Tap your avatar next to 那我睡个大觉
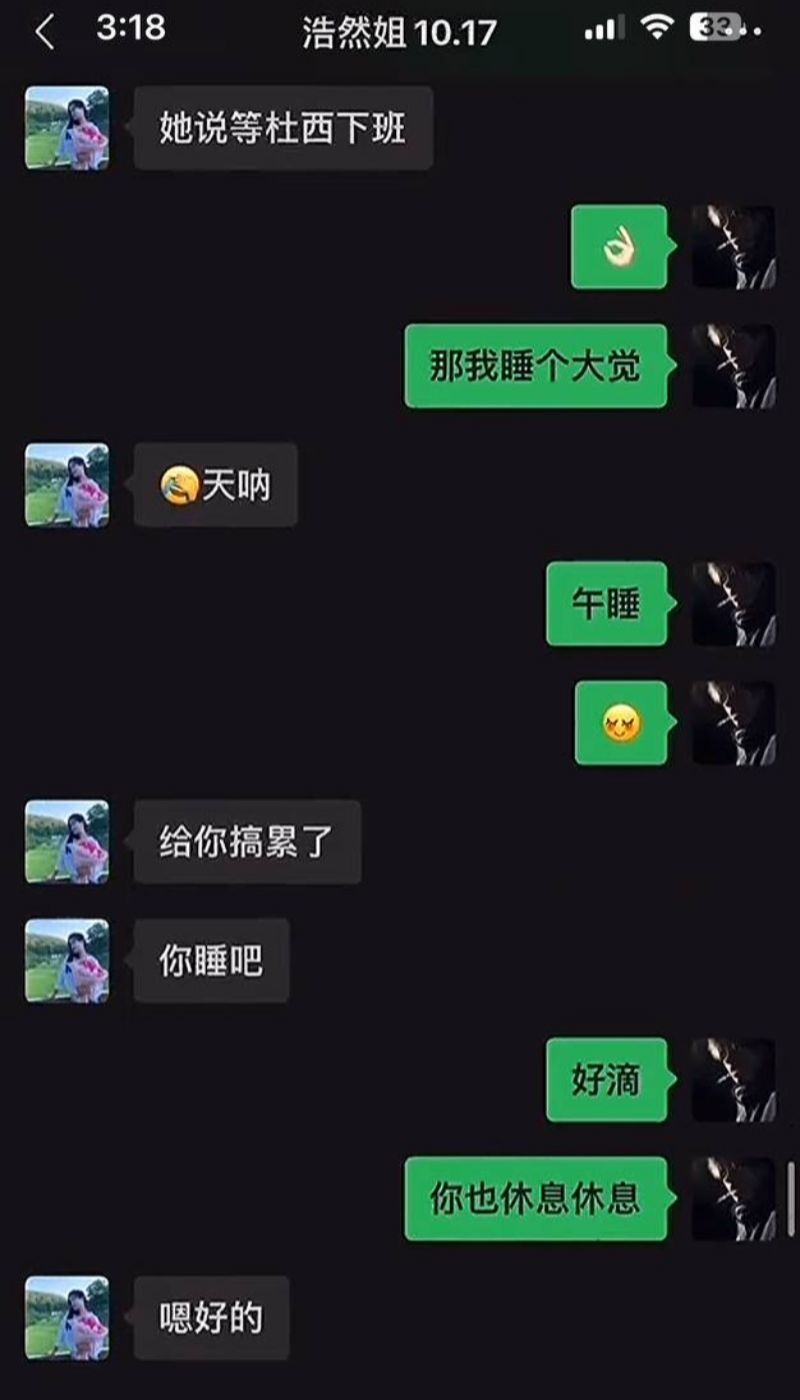The width and height of the screenshot is (800, 1400). 733,366
